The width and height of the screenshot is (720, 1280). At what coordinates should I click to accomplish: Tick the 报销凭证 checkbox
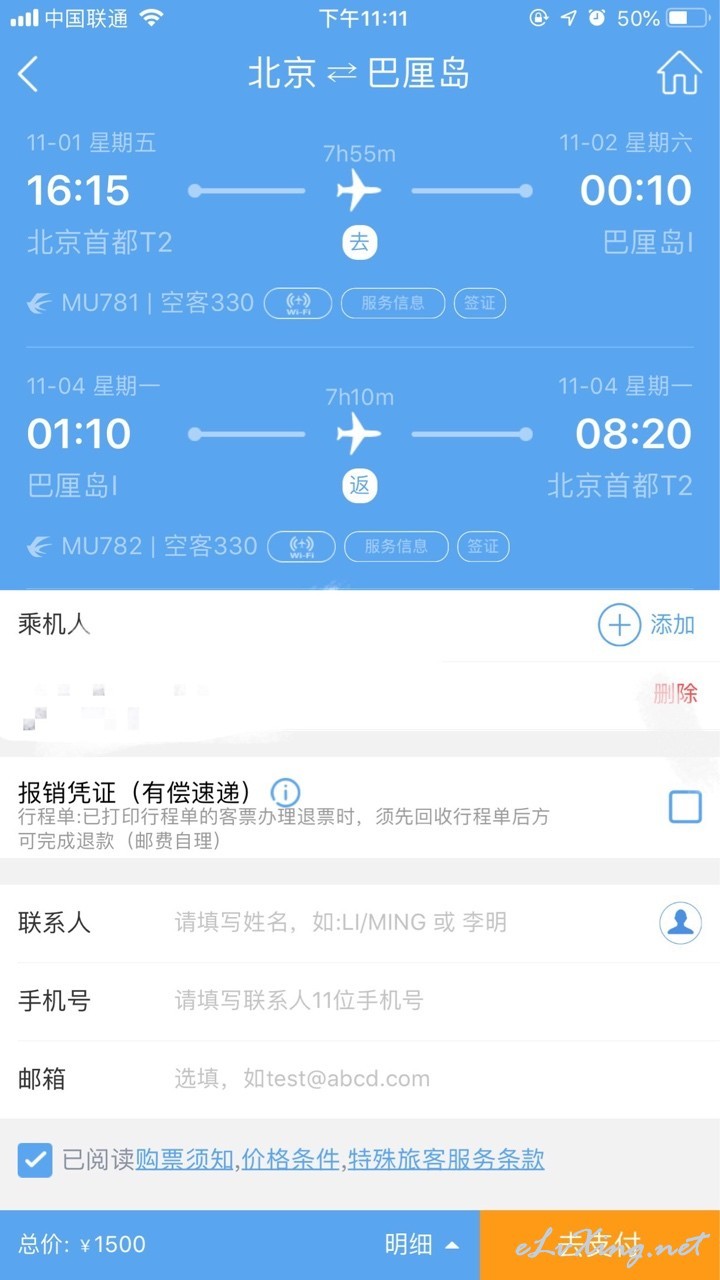(x=685, y=807)
